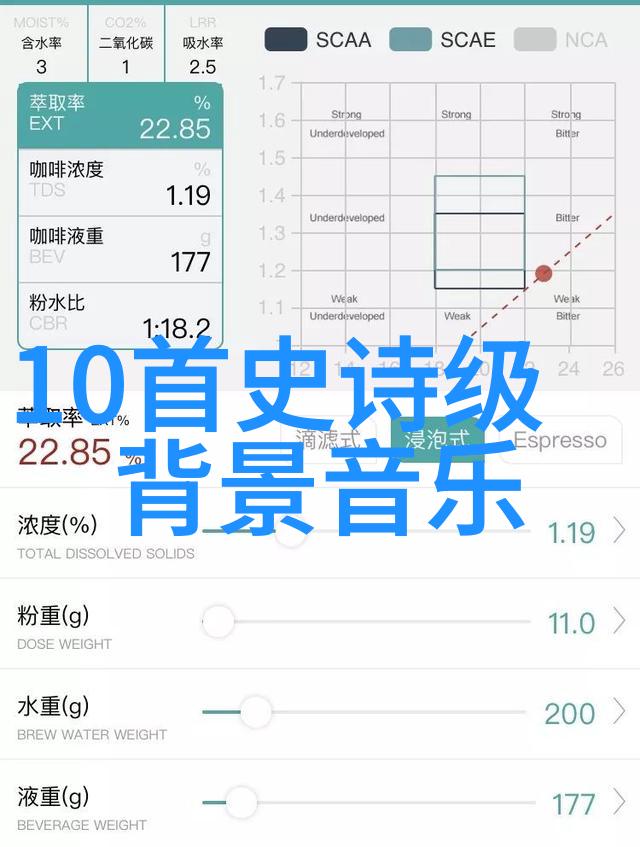The height and width of the screenshot is (847, 640).
Task: Open the 粉重 dose weight chevron beside 11.0
Action: click(x=620, y=622)
